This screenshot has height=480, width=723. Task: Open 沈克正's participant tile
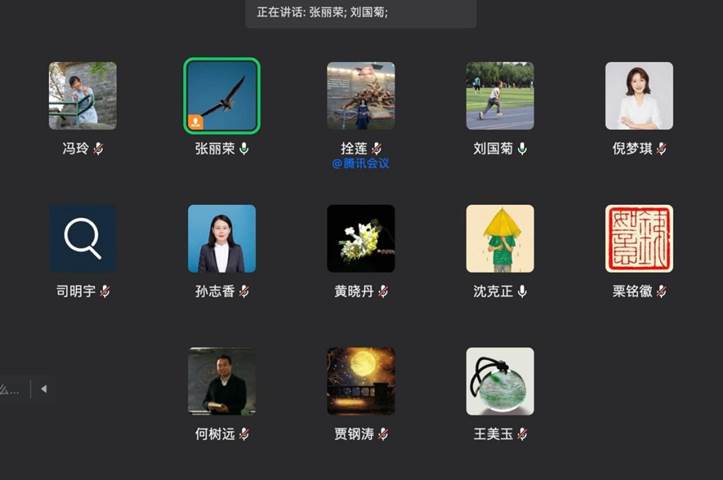click(x=500, y=239)
